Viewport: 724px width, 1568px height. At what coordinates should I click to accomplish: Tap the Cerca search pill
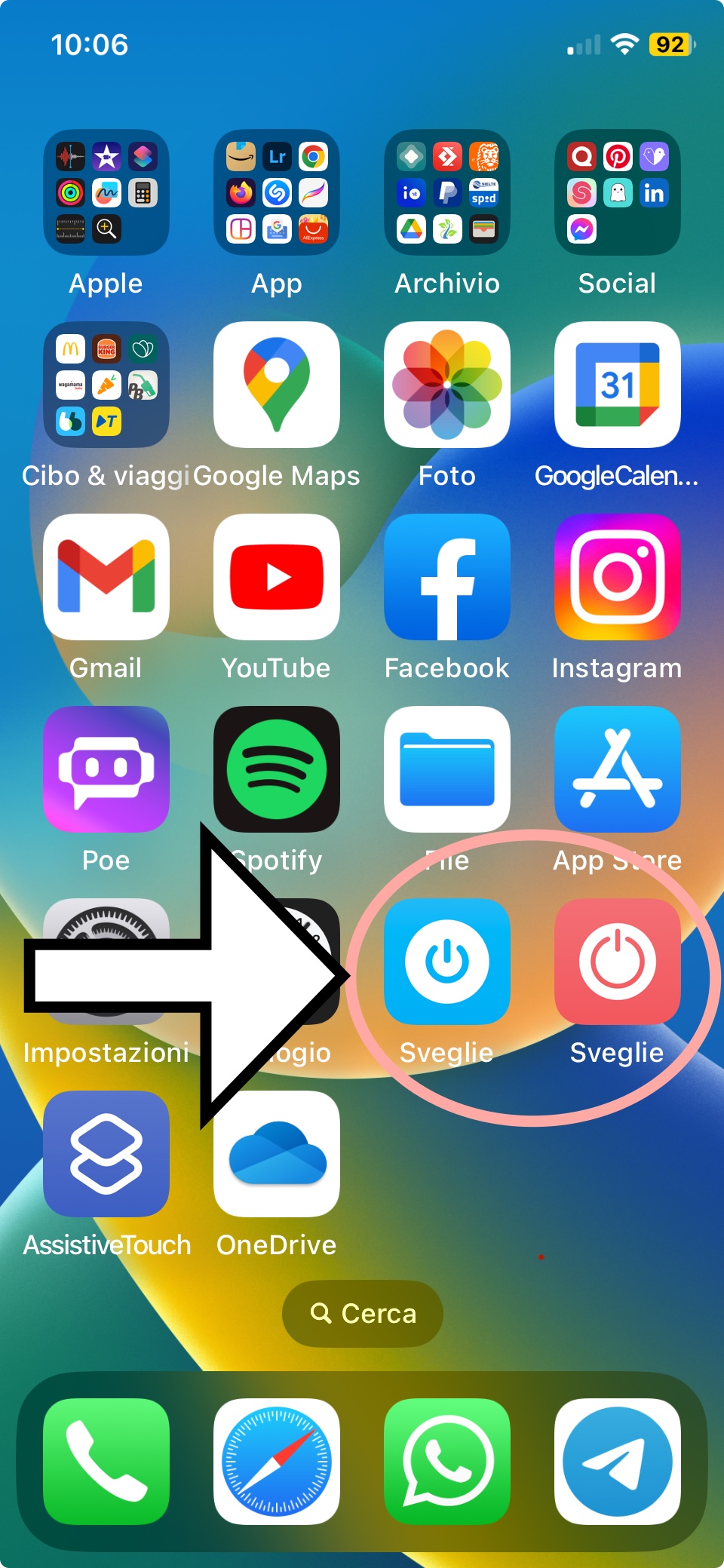[x=363, y=1313]
